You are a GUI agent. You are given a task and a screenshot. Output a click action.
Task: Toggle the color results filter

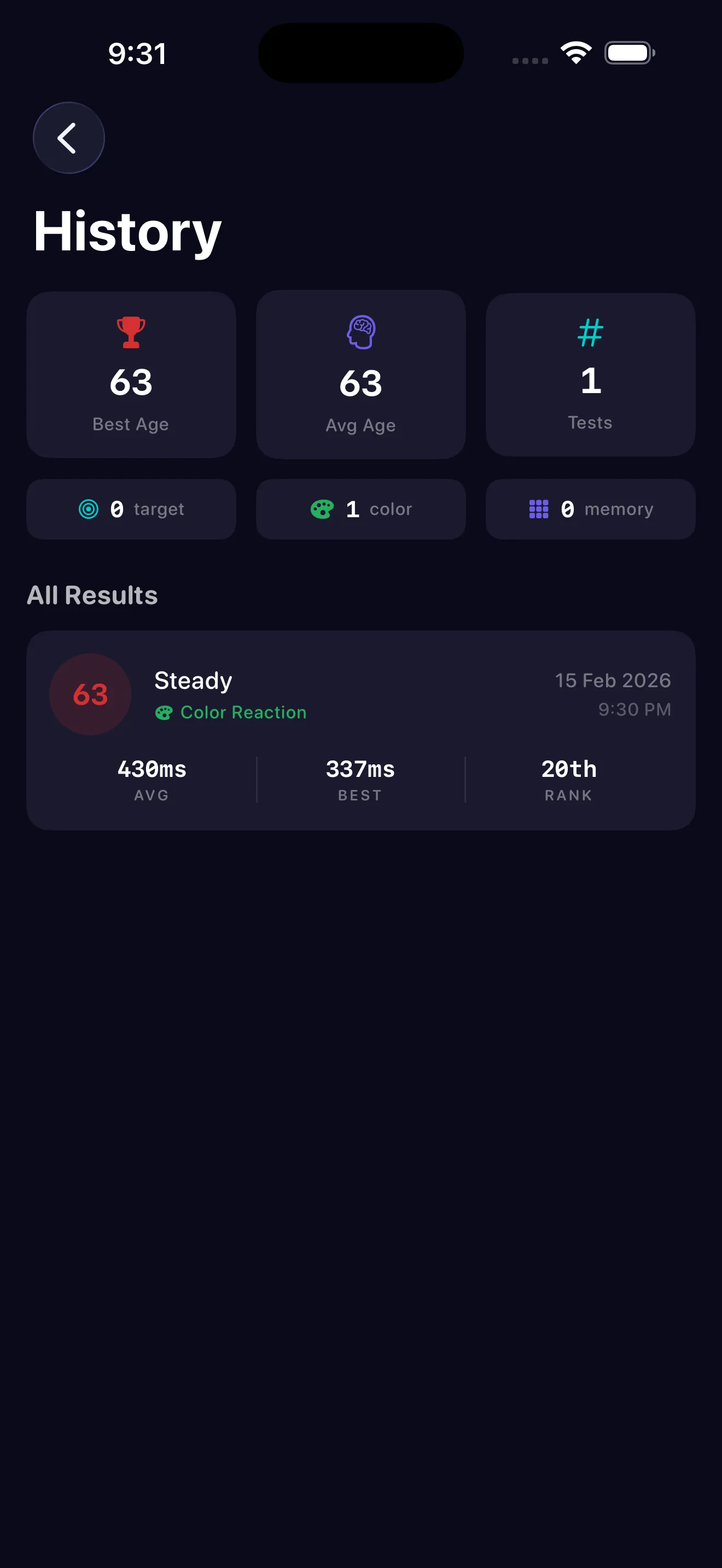pyautogui.click(x=360, y=510)
